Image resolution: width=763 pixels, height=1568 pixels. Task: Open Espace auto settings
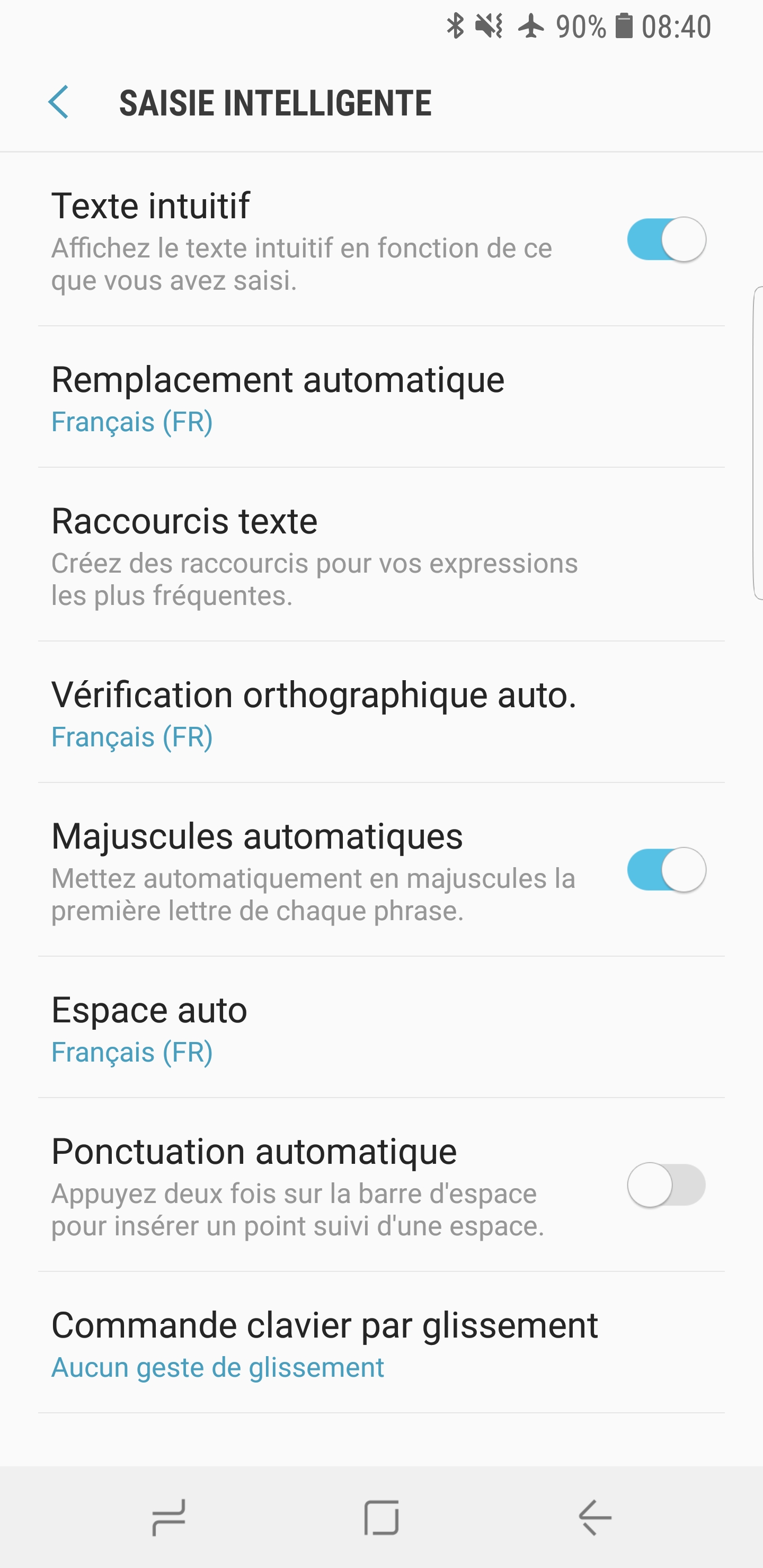coord(150,1029)
